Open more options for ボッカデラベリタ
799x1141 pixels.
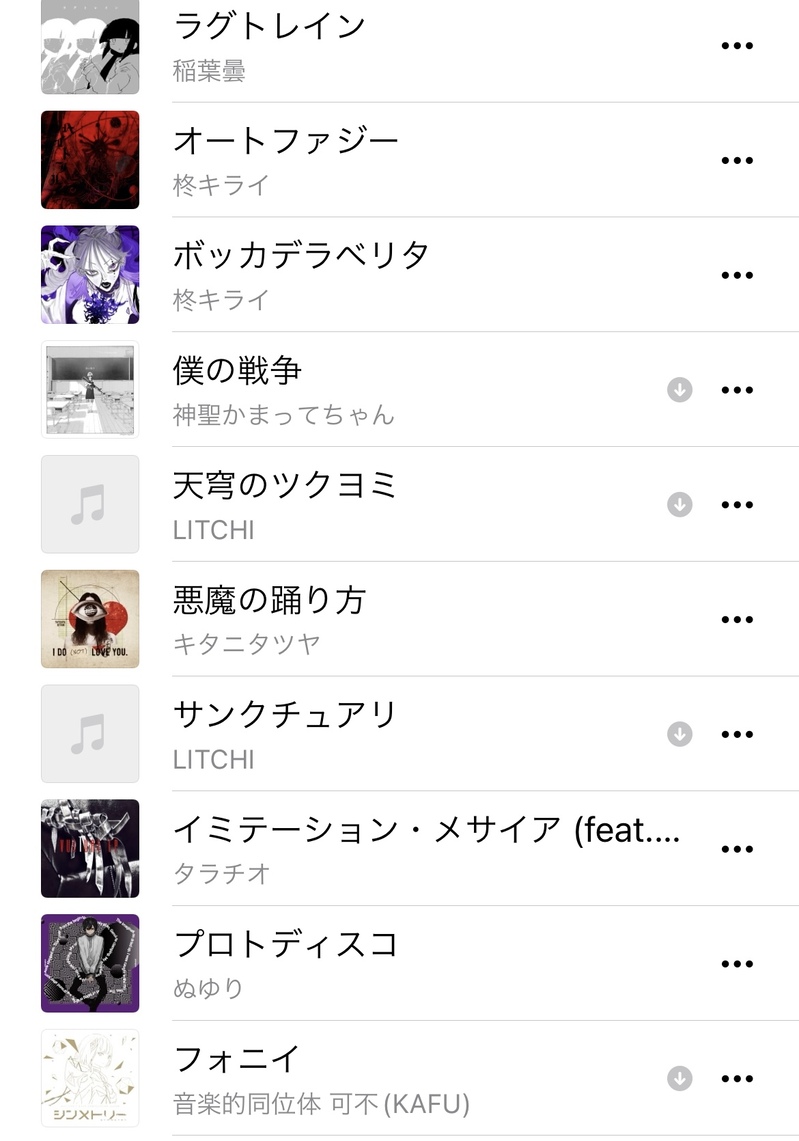tap(737, 275)
